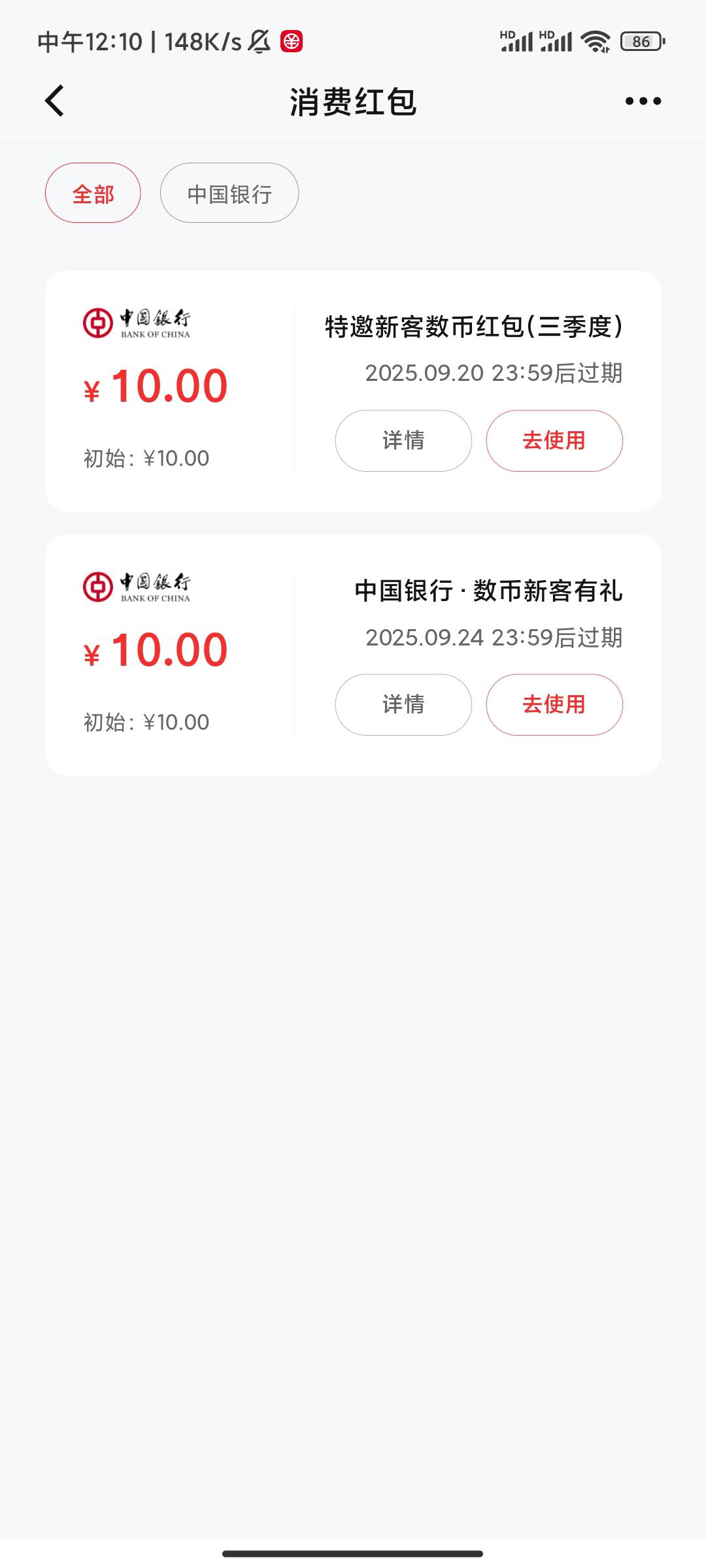This screenshot has height=1568, width=706.
Task: Tap 去使用 for 中国银行·数币新客有礼
Action: coord(554,704)
